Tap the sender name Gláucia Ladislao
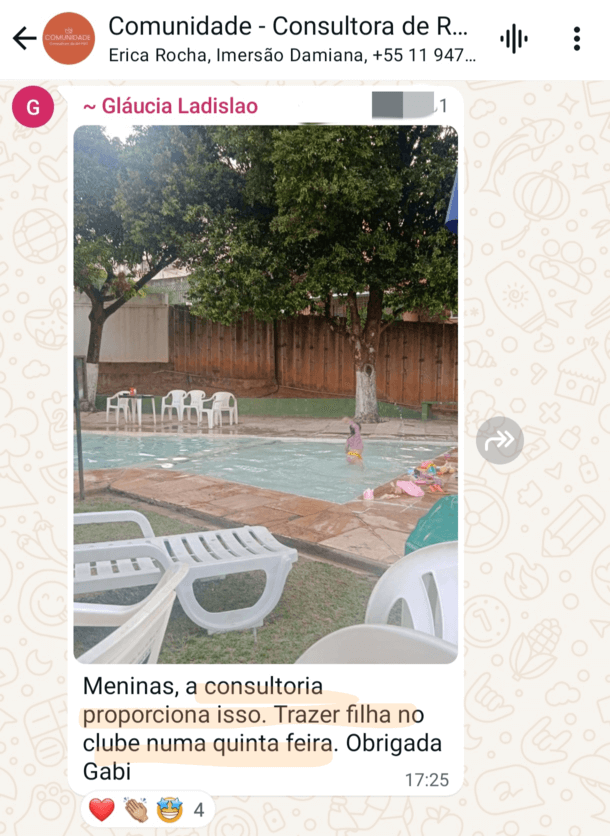The width and height of the screenshot is (610, 836). 169,106
